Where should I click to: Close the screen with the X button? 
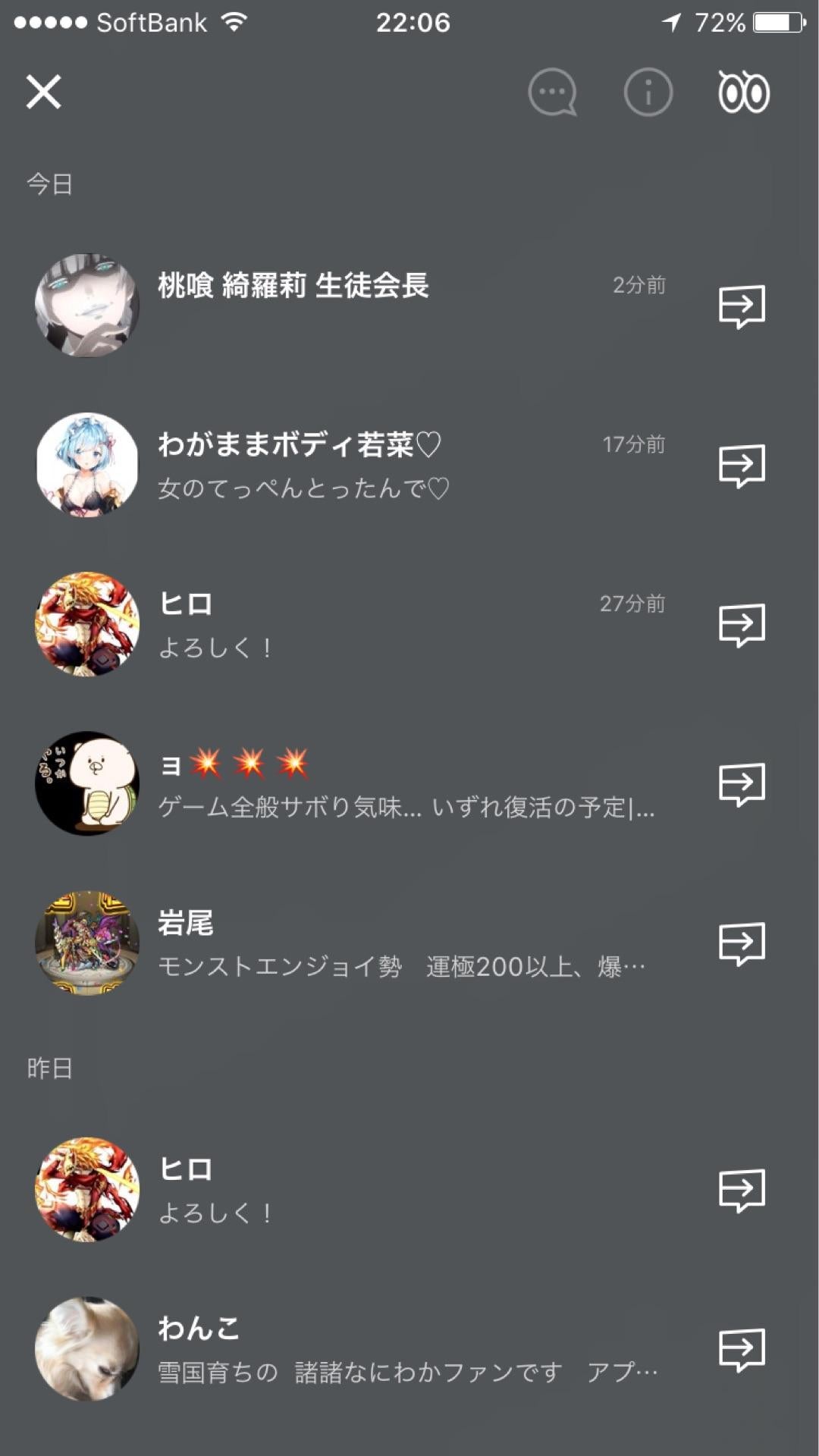(42, 93)
